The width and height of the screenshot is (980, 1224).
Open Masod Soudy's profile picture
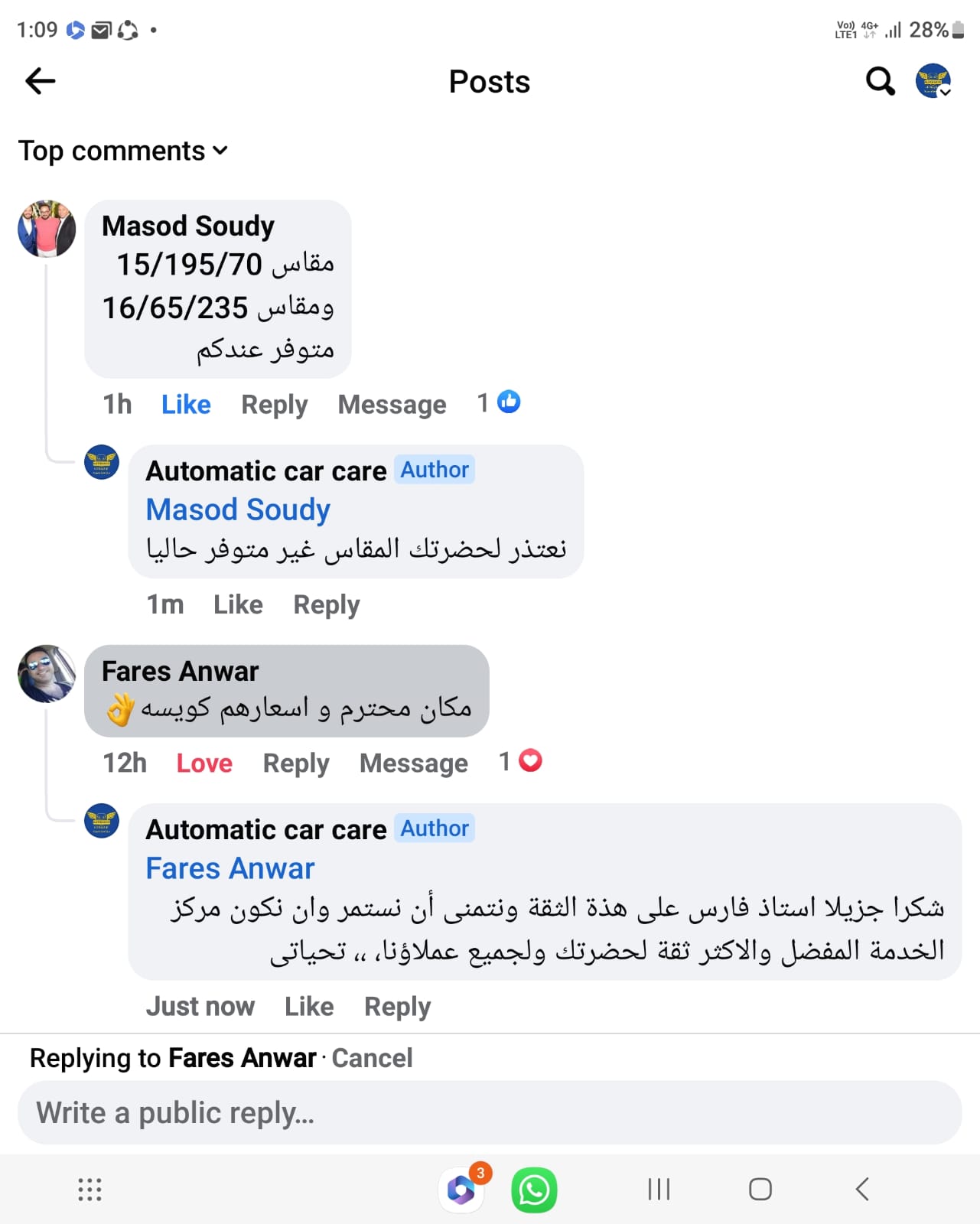(x=47, y=229)
